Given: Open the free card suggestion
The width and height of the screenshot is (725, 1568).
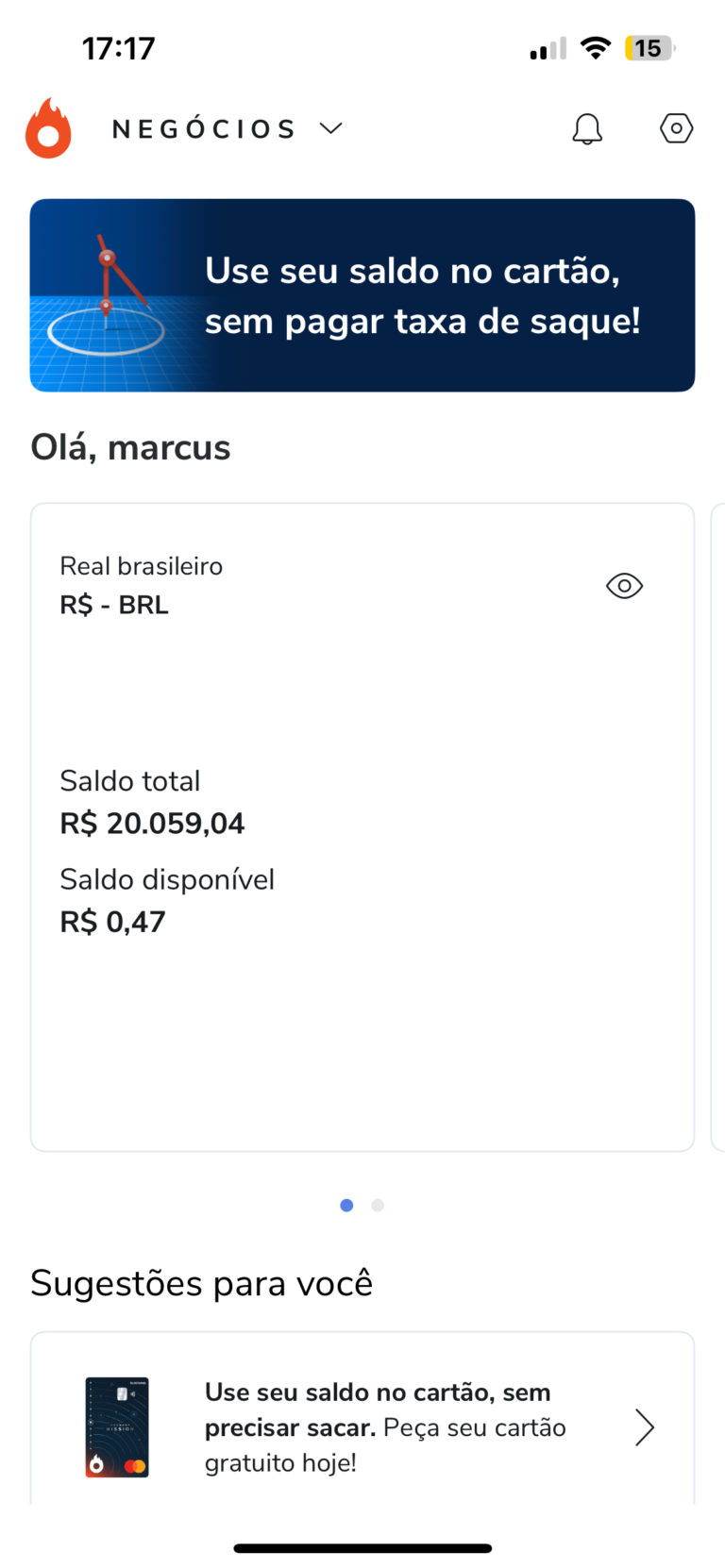Looking at the screenshot, I should coord(362,1426).
